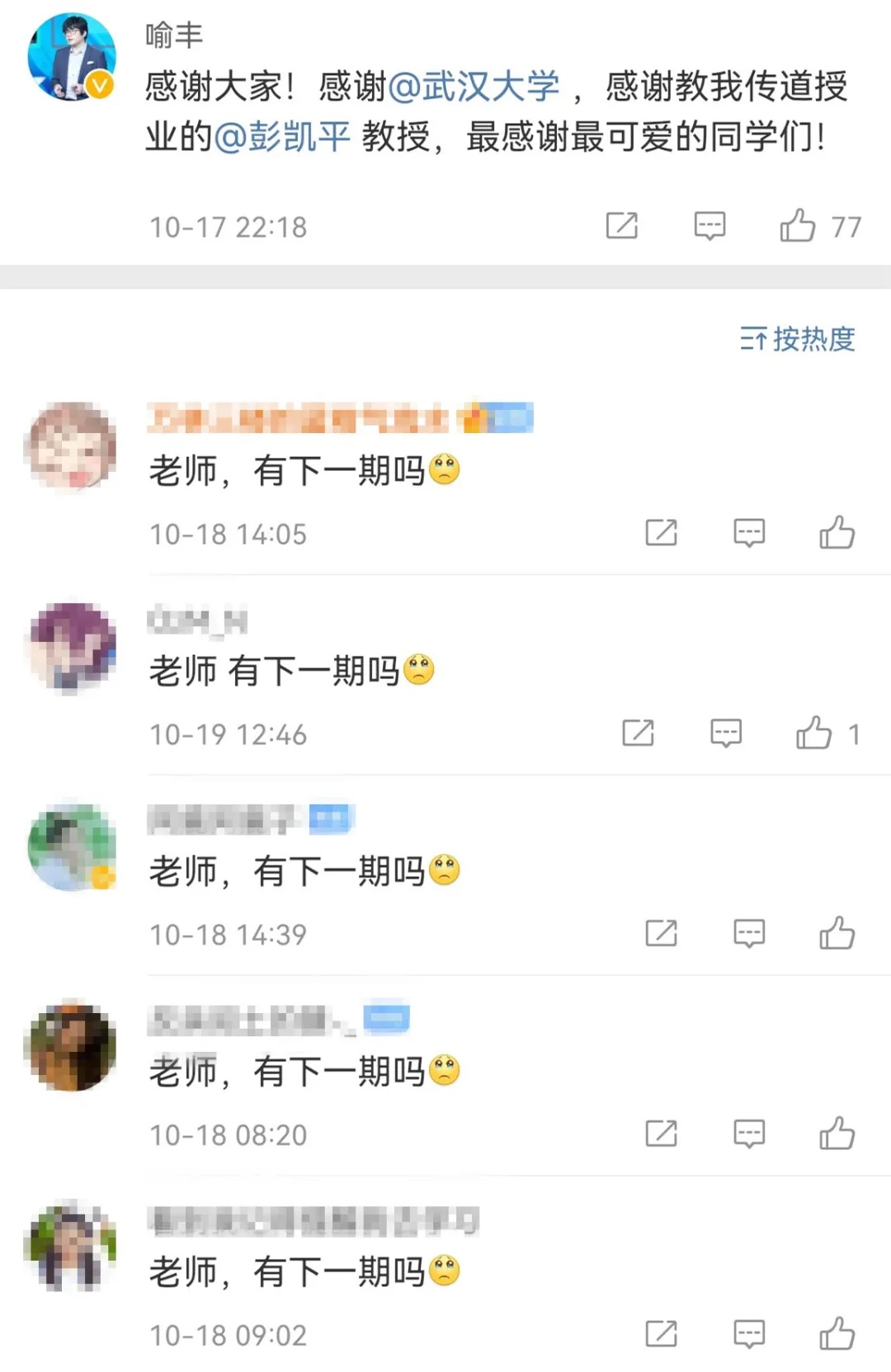Screen dimensions: 891x1372
Task: Open the @武汉大学 mention link
Action: pos(474,87)
